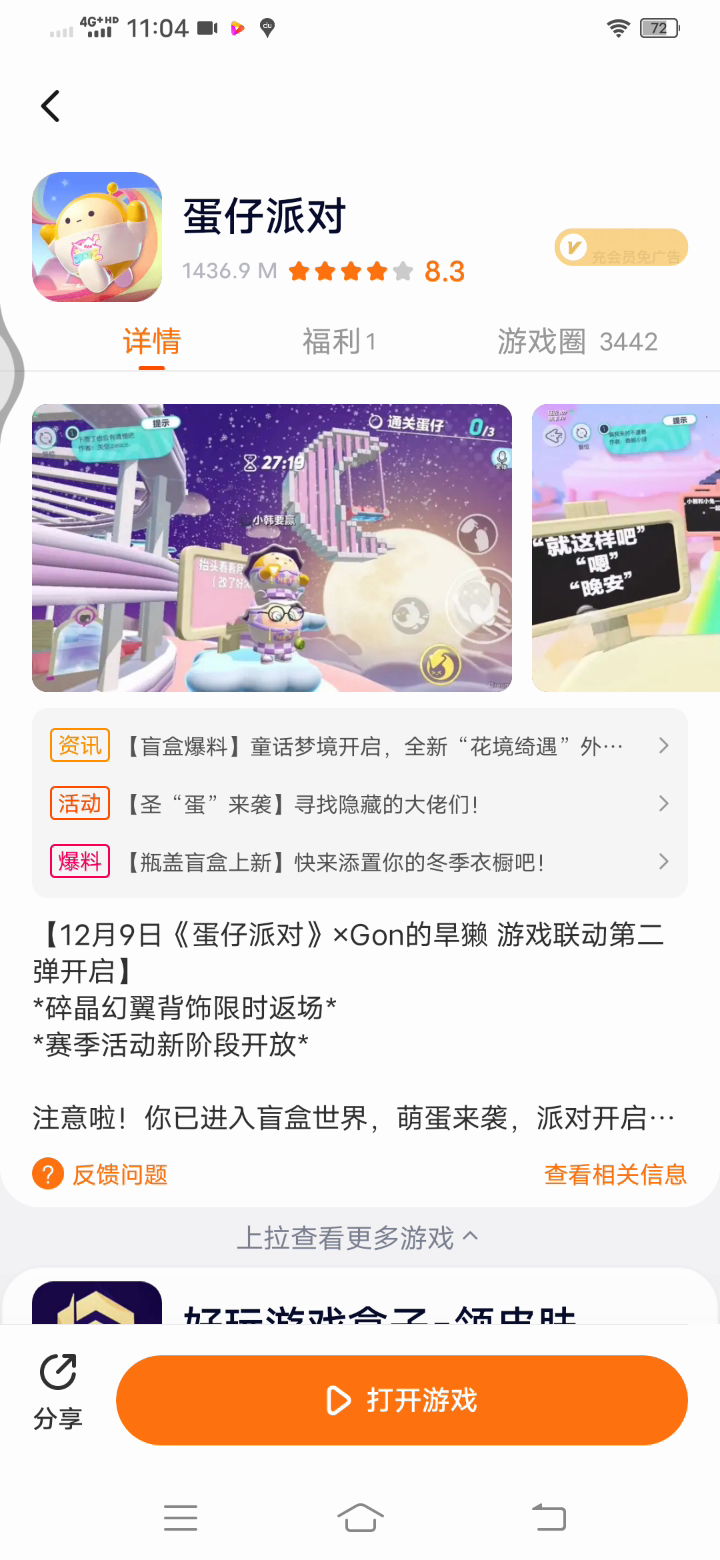Tap 反馈问题 to report an issue
The width and height of the screenshot is (720, 1560).
101,1174
